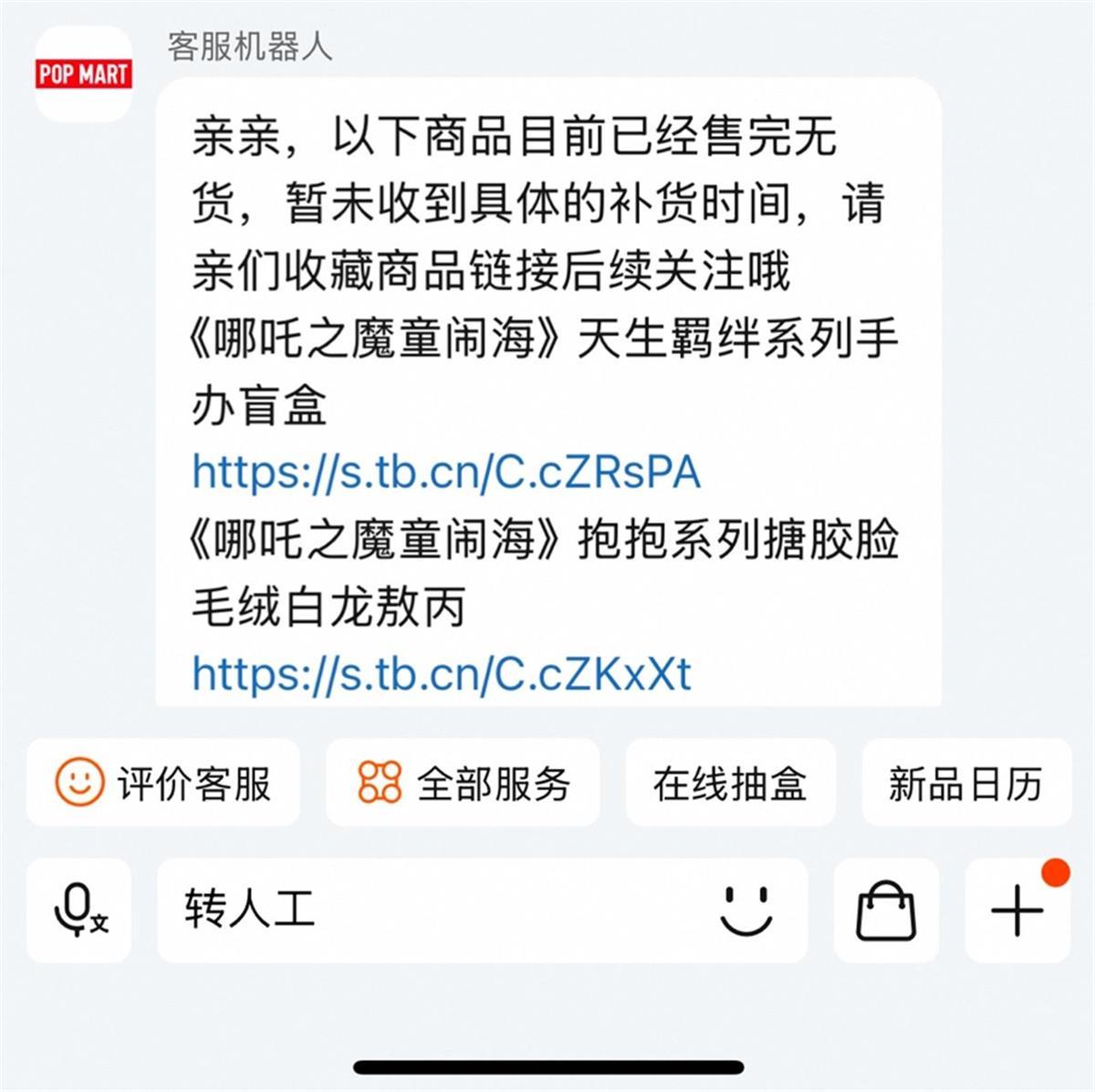Viewport: 1095px width, 1092px height.
Task: Open the link https://s.tb.cn/C.cZRsPA
Action: tap(446, 473)
